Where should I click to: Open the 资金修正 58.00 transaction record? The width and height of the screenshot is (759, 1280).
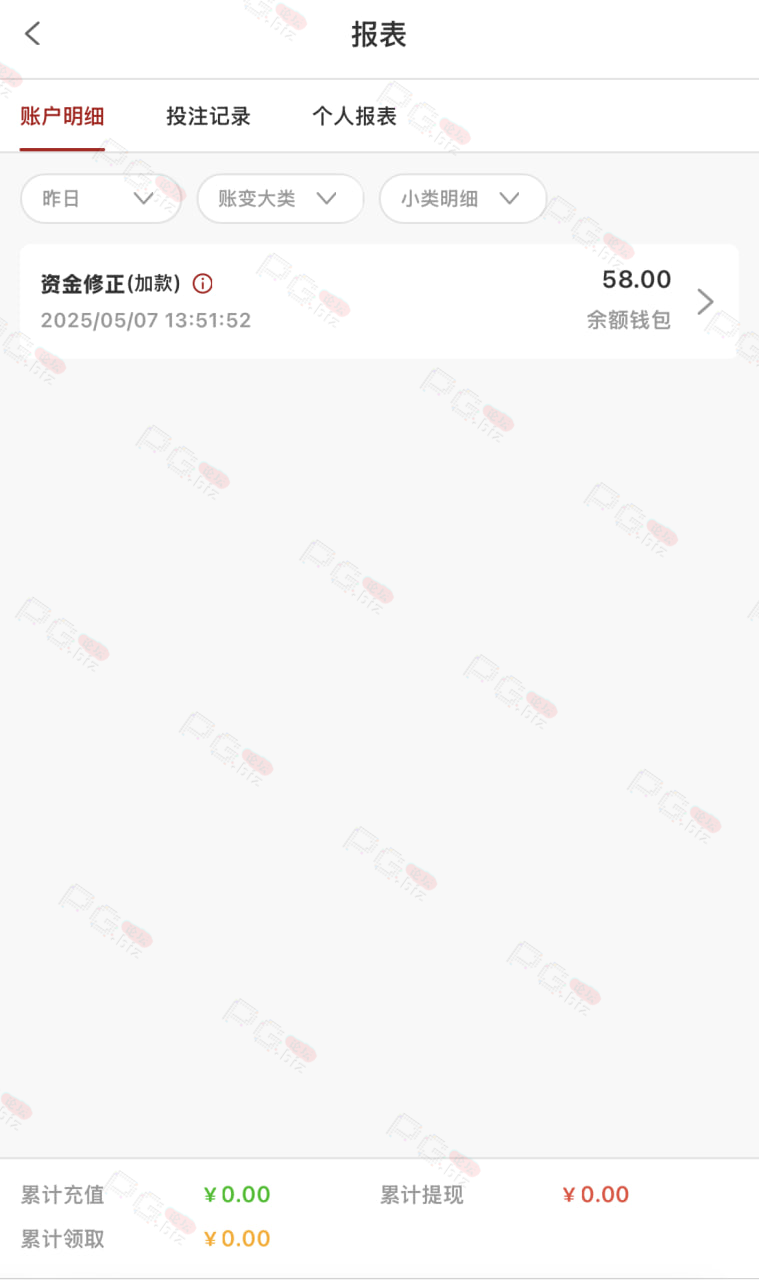(379, 301)
